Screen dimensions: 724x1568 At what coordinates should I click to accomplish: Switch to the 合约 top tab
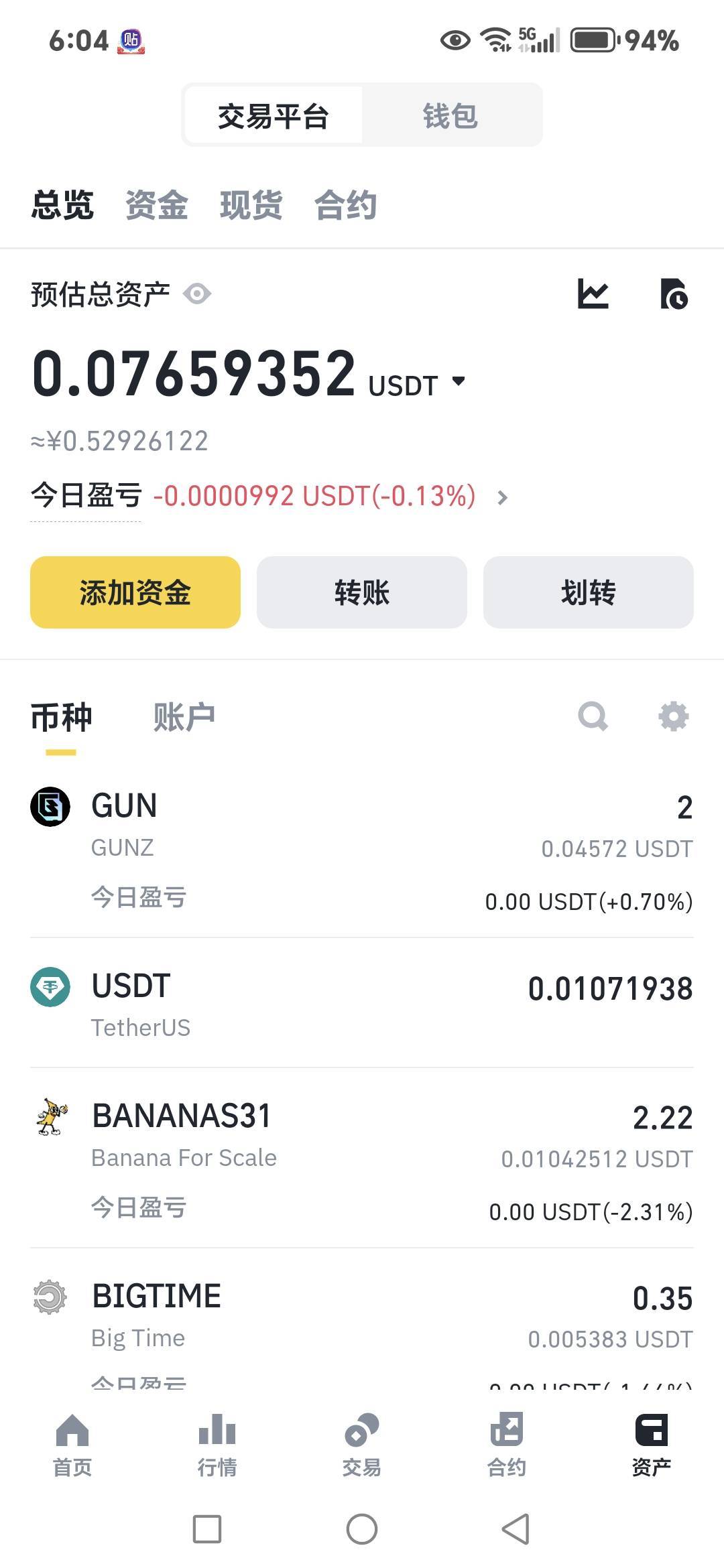click(x=345, y=204)
